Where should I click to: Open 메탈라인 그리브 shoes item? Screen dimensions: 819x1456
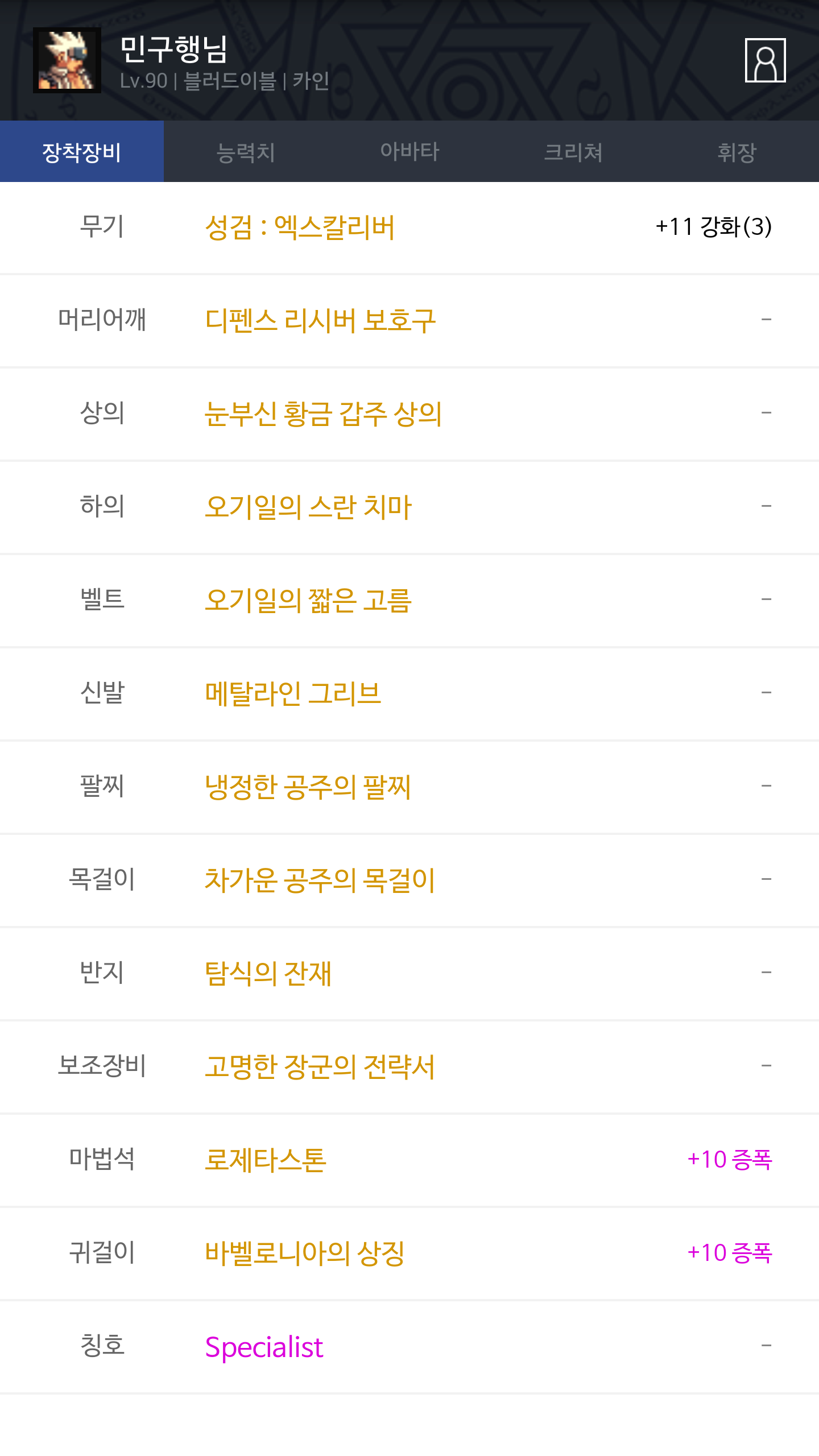click(409, 694)
